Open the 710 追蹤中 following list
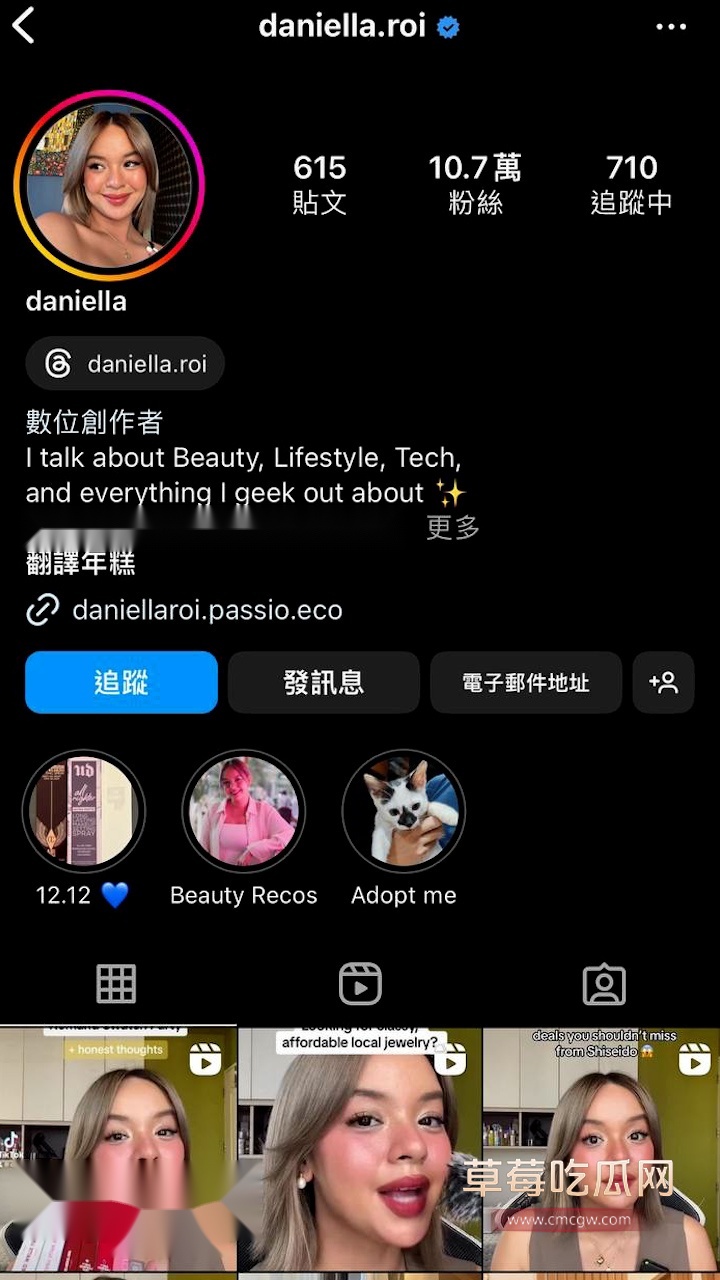Image resolution: width=720 pixels, height=1280 pixels. [631, 184]
